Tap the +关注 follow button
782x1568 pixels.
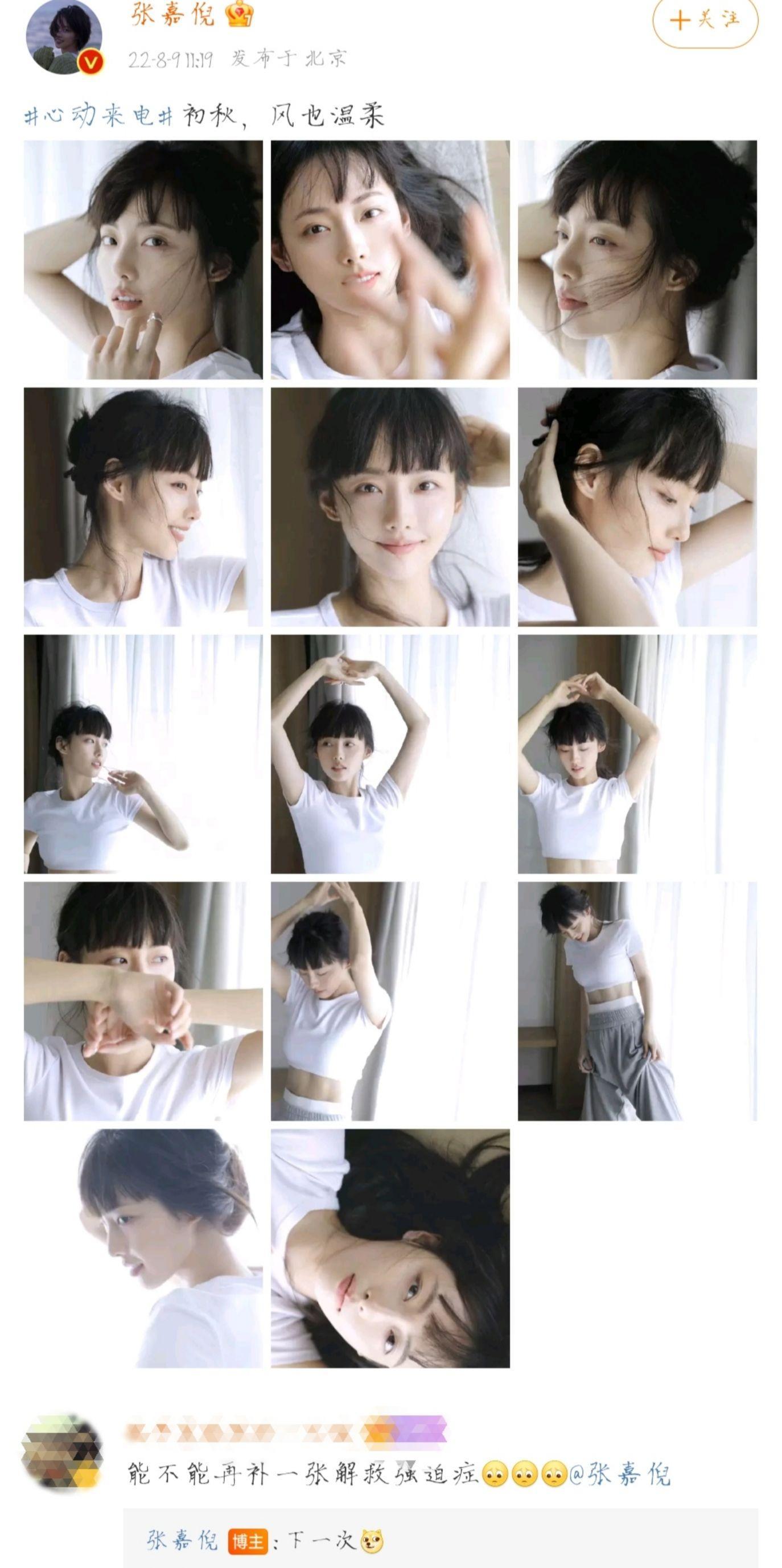click(705, 20)
